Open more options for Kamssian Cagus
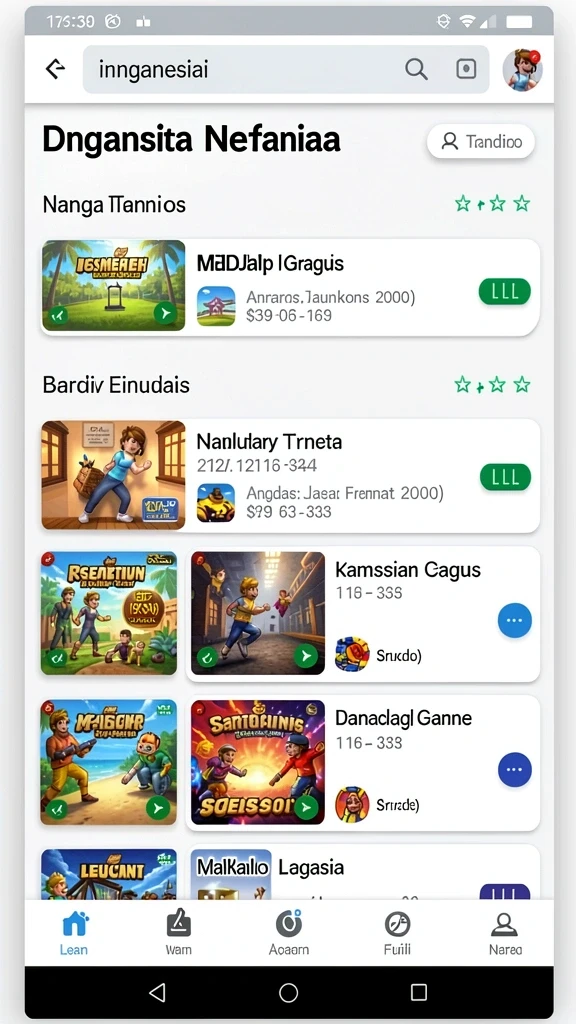The image size is (576, 1024). [515, 620]
